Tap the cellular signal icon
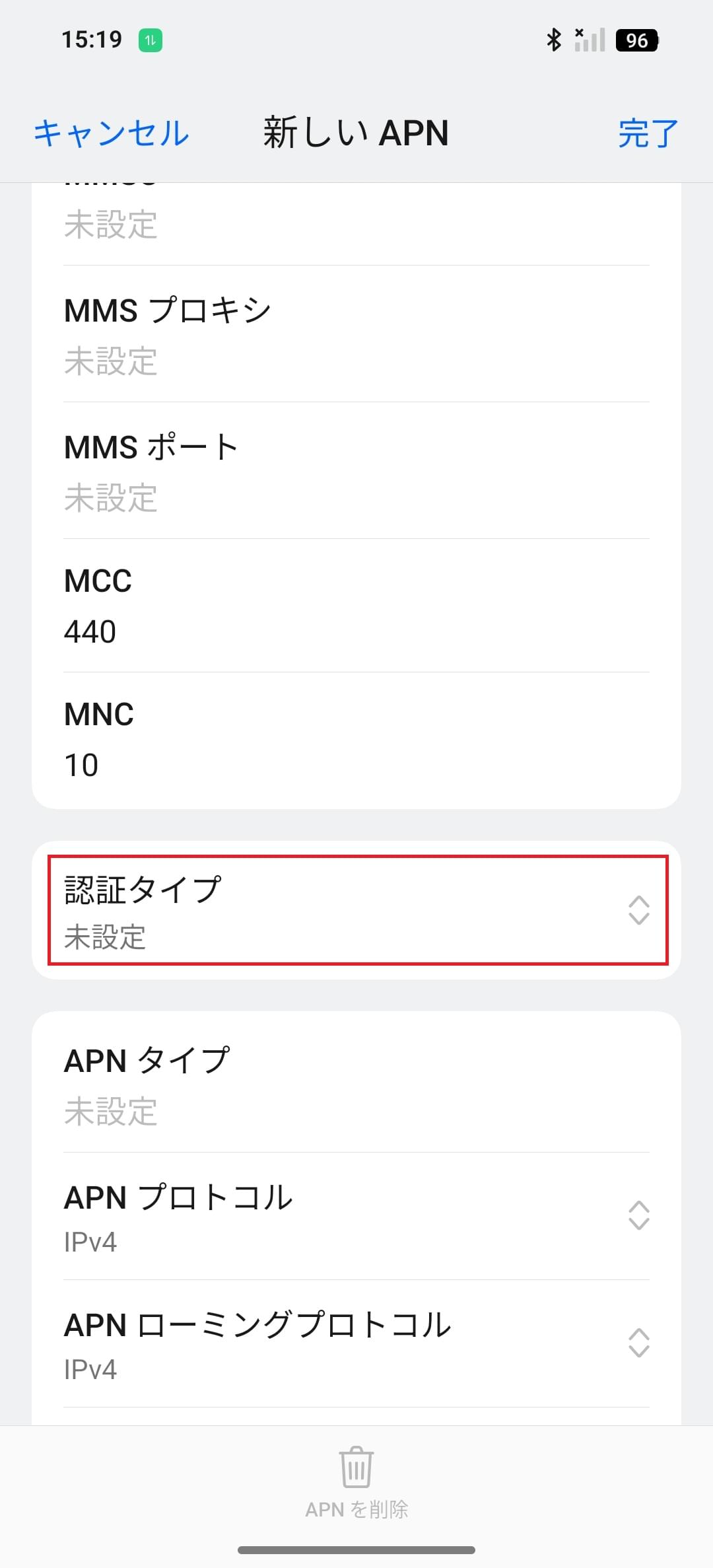Viewport: 713px width, 1568px height. click(x=590, y=40)
